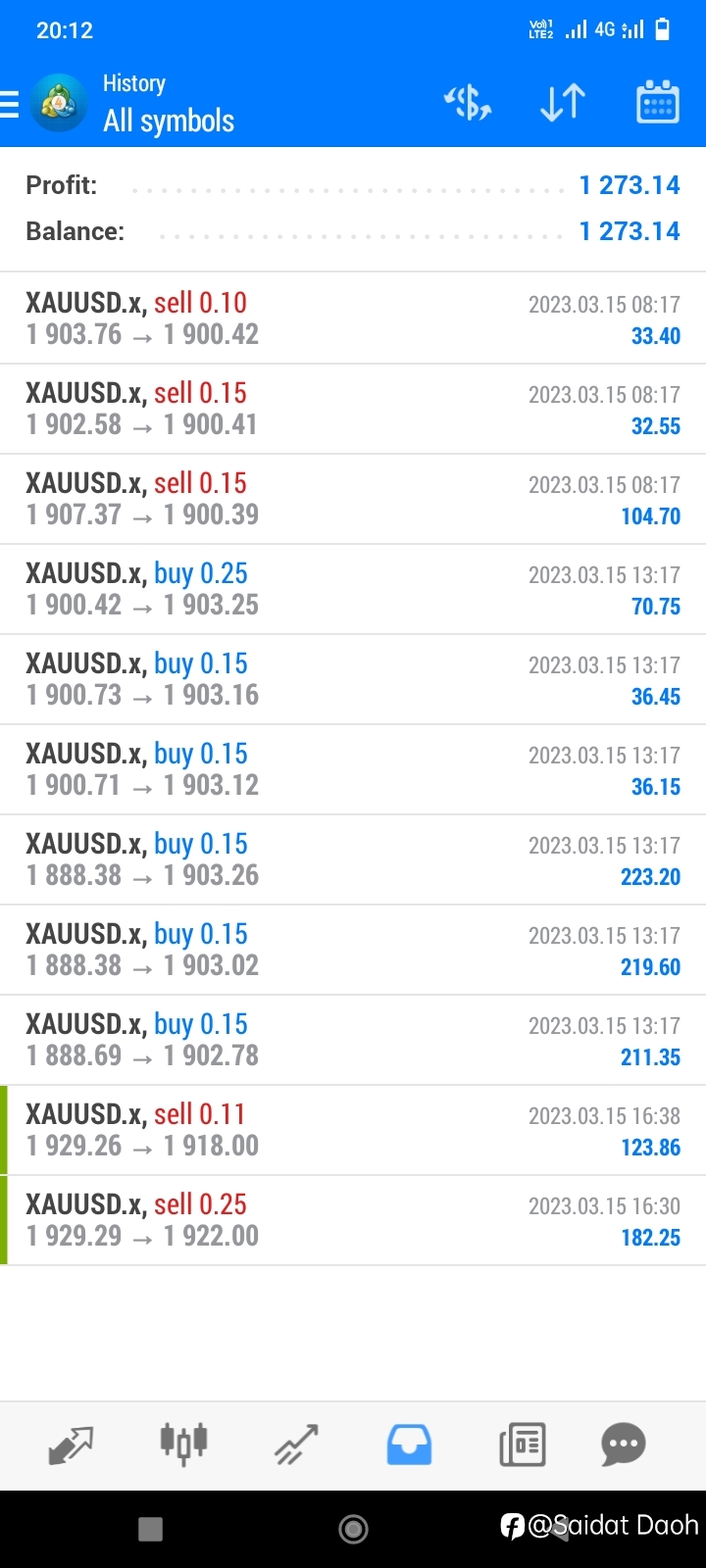Viewport: 706px width, 1568px height.
Task: Tap the system home button
Action: pyautogui.click(x=353, y=1528)
